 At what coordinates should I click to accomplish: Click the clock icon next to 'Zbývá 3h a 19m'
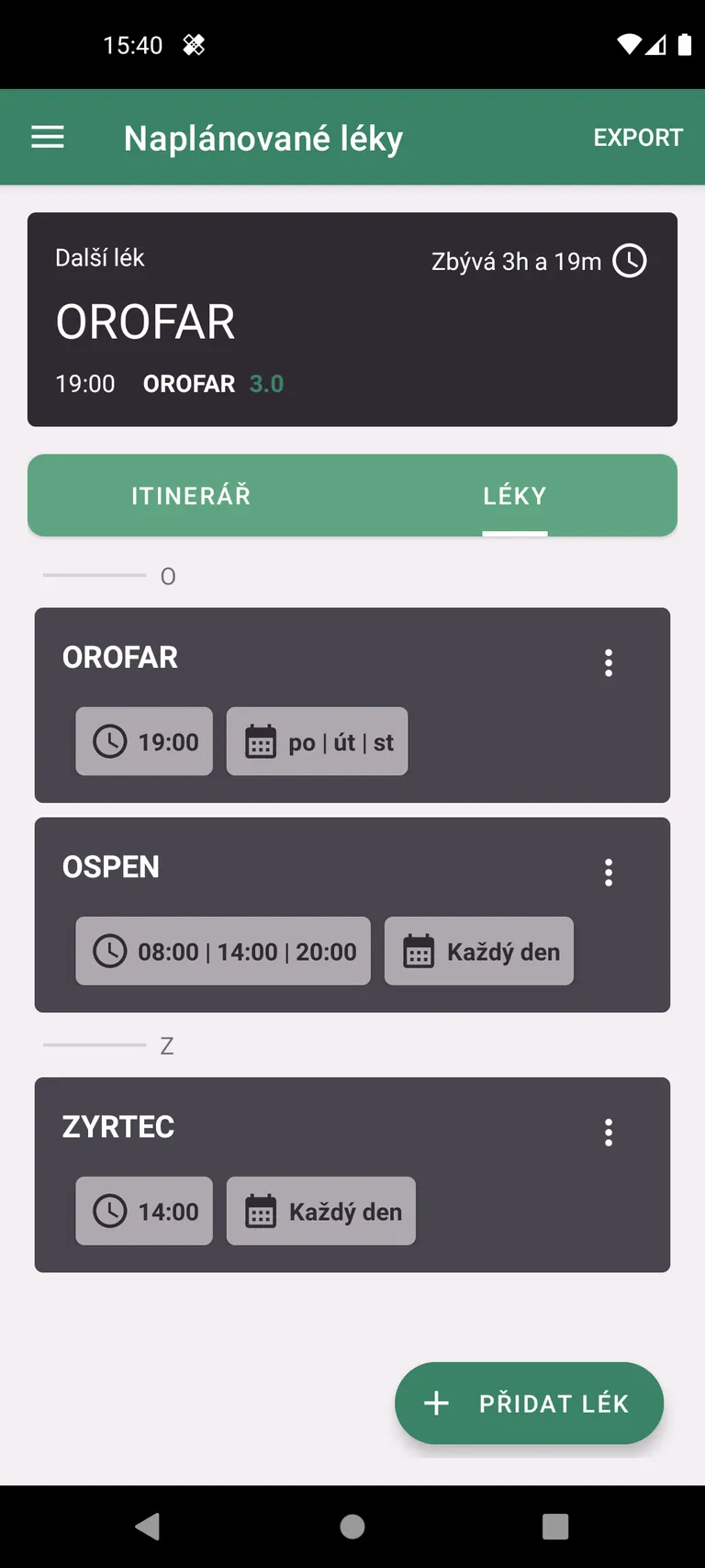tap(630, 261)
